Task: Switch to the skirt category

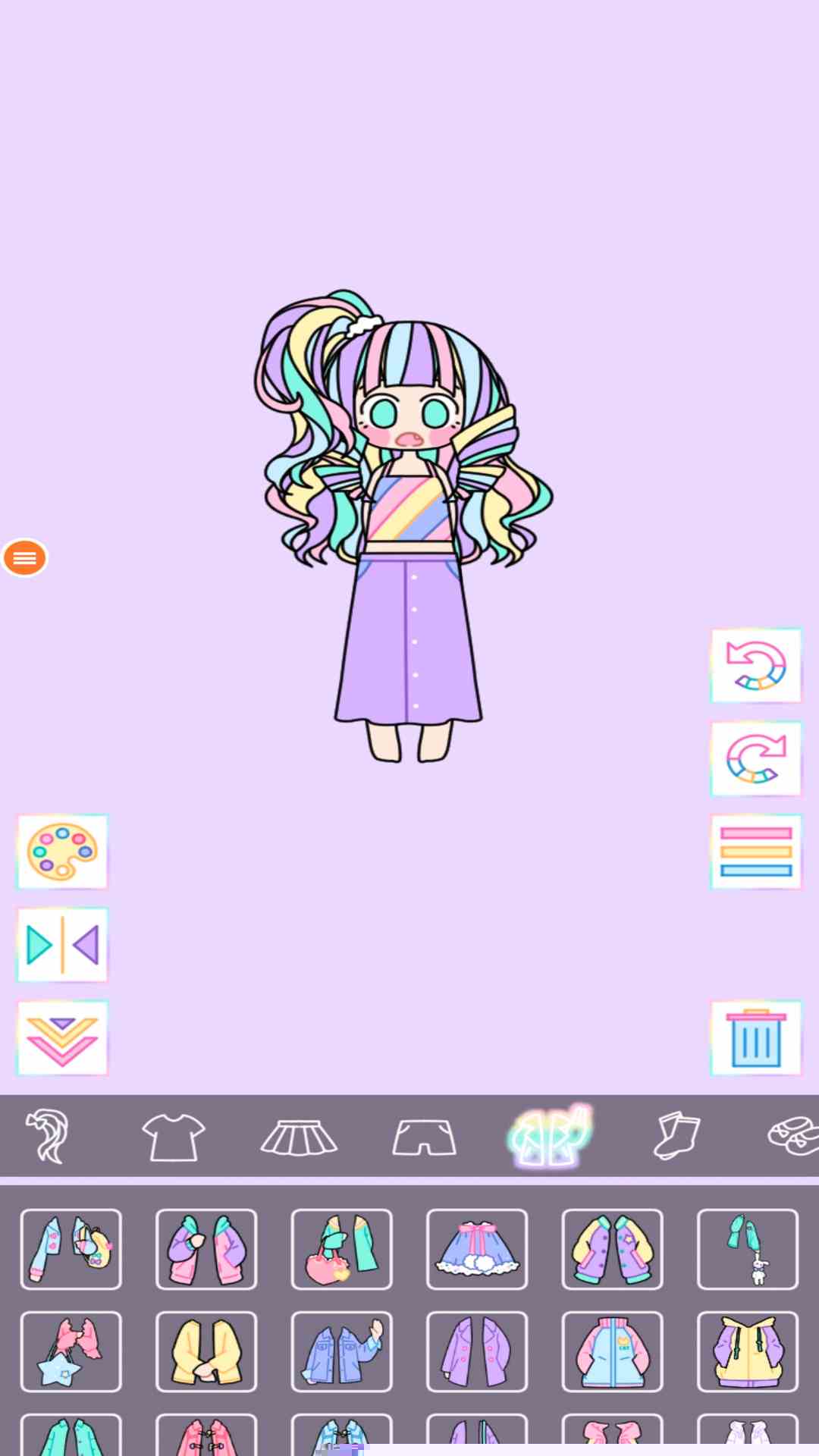Action: click(299, 1136)
